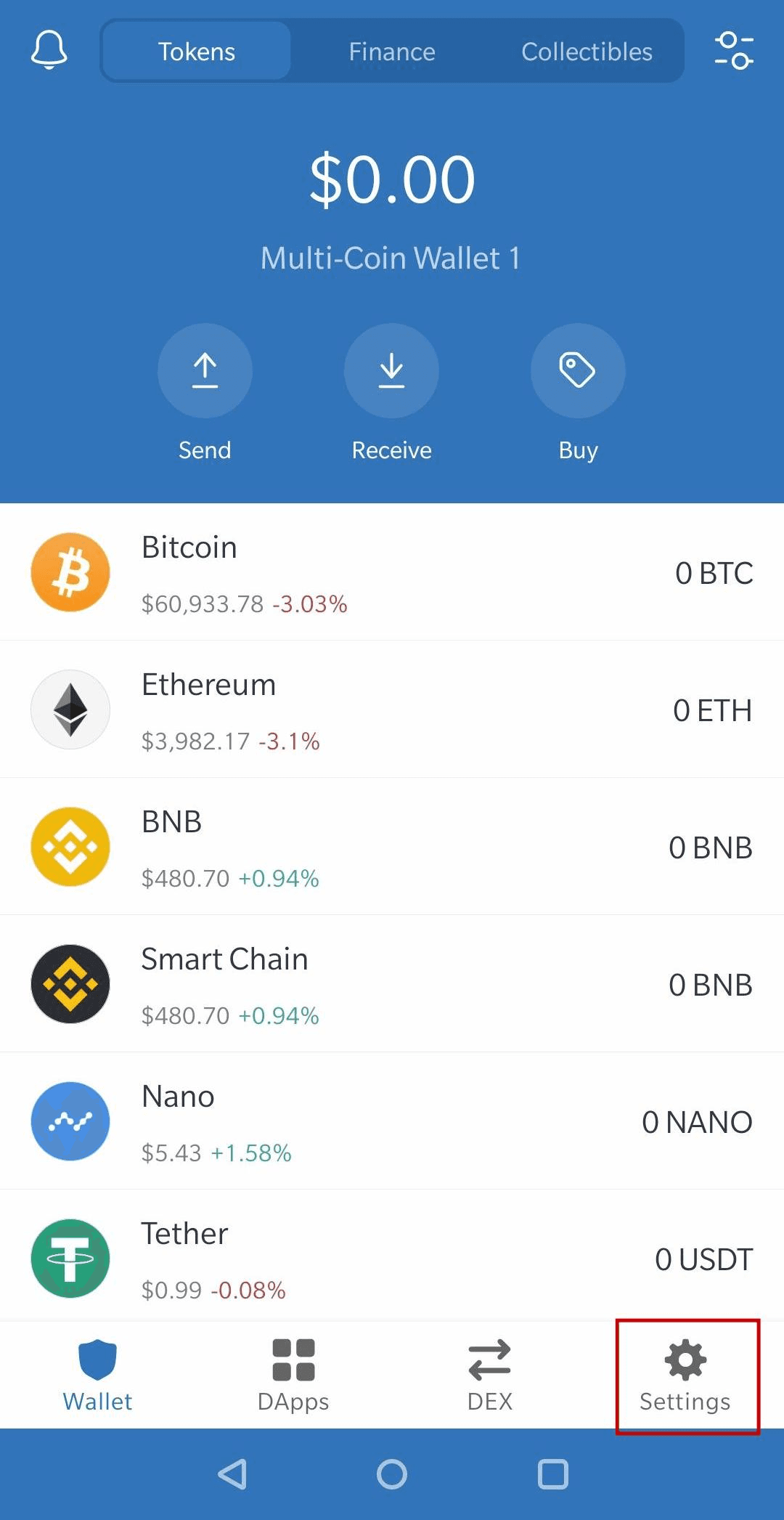Viewport: 784px width, 1520px height.
Task: Tap the system home button
Action: pos(392,1474)
